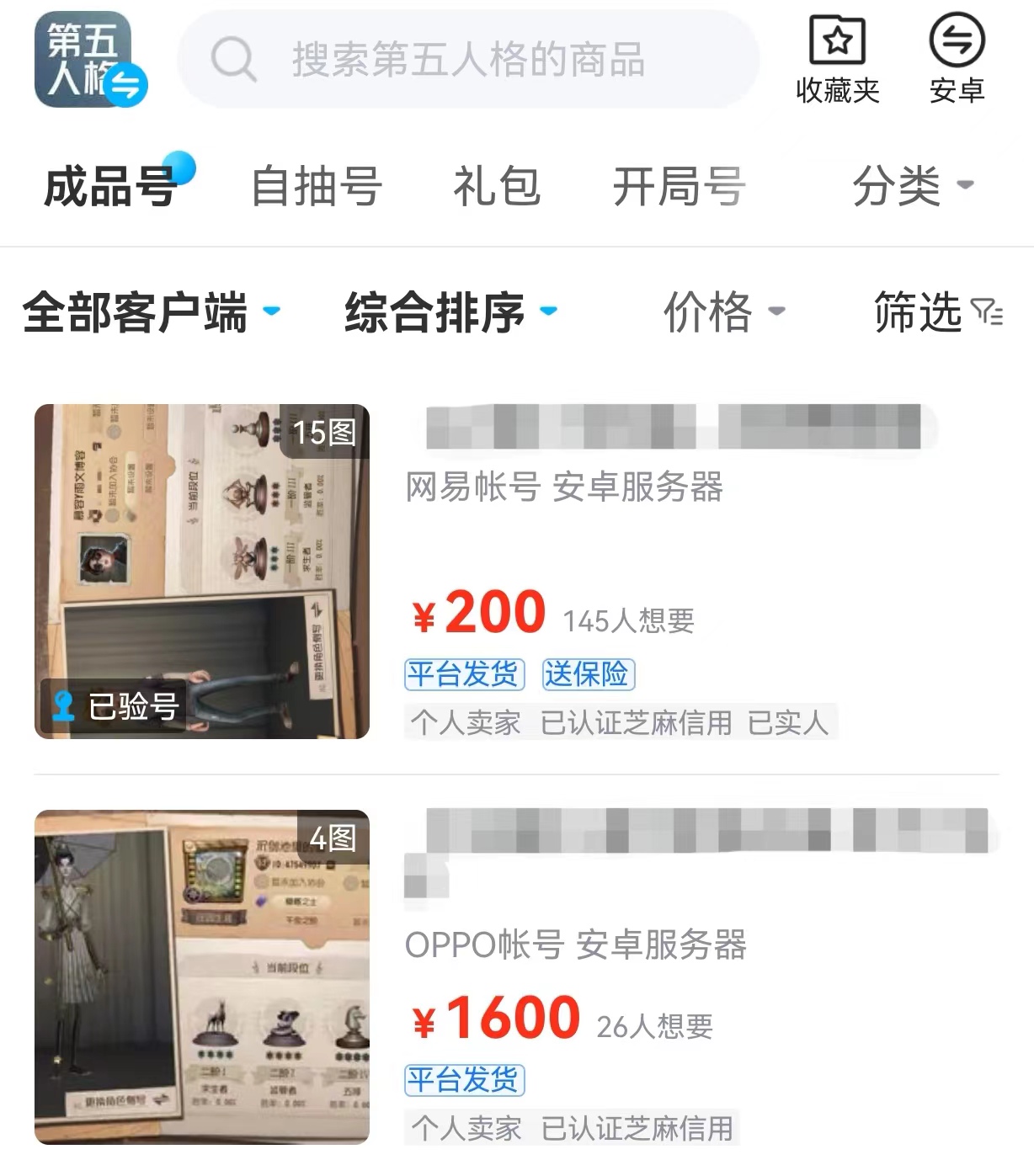Switch to the 开局号 tab
This screenshot has width=1034, height=1176.
tap(679, 185)
